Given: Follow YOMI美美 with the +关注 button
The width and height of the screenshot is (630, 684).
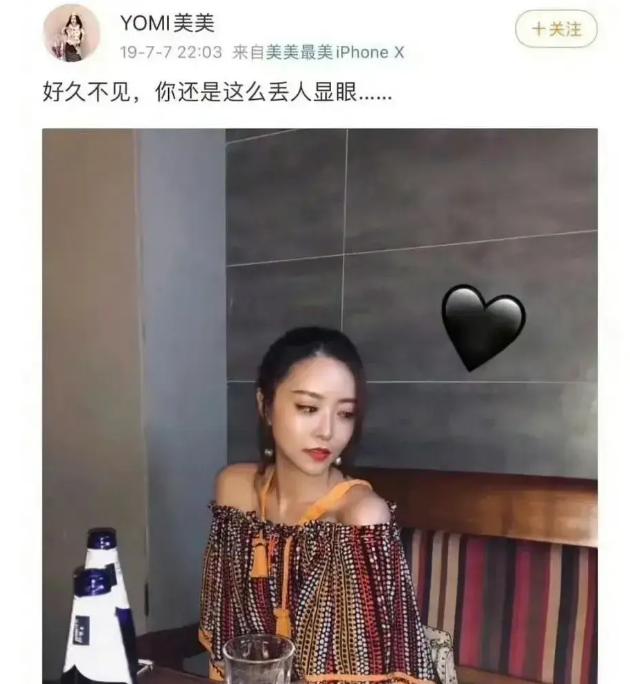Looking at the screenshot, I should 556,29.
